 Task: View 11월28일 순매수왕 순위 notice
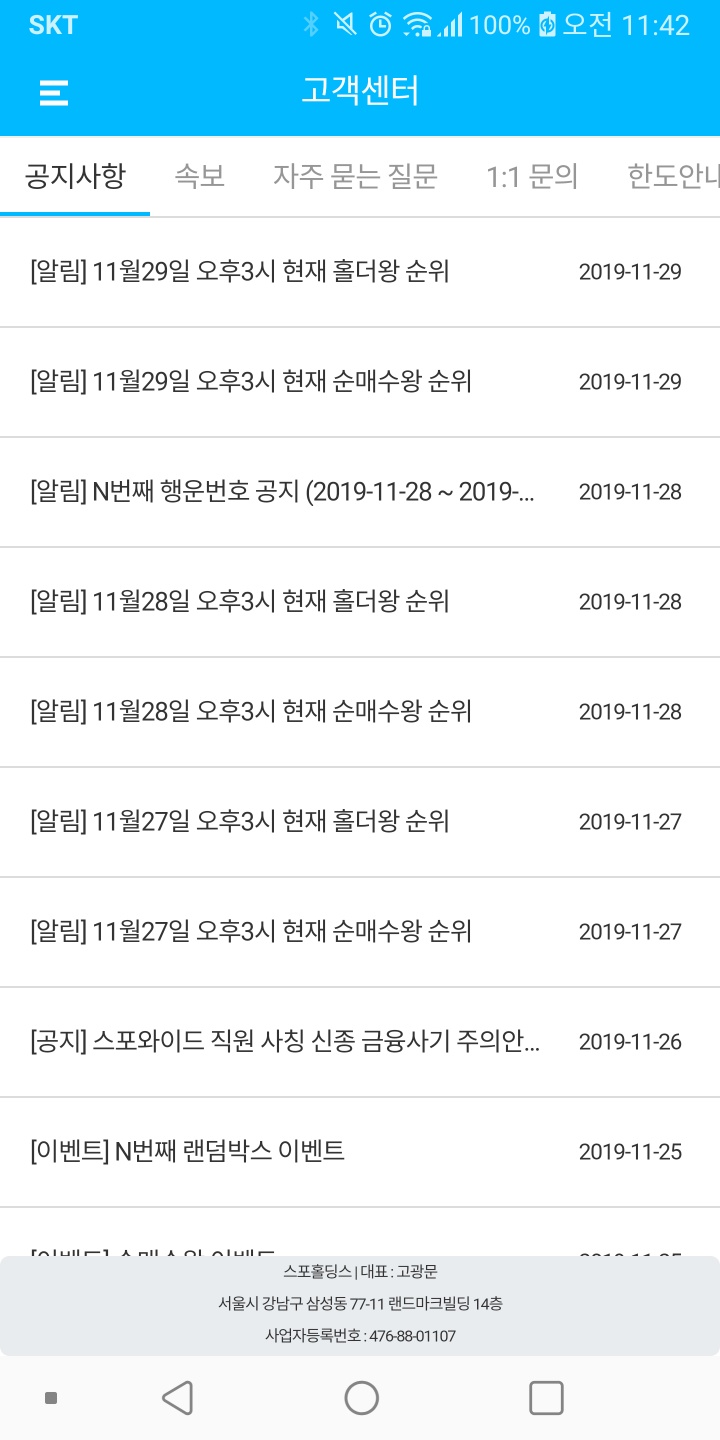360,712
